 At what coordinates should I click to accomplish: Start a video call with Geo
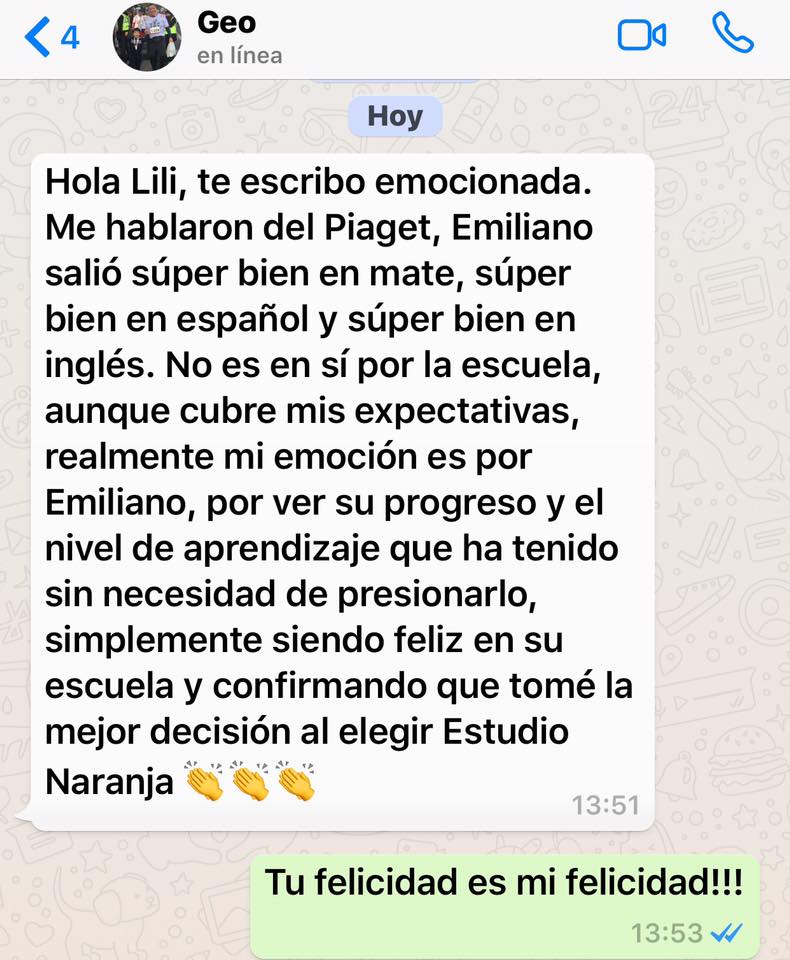point(641,36)
